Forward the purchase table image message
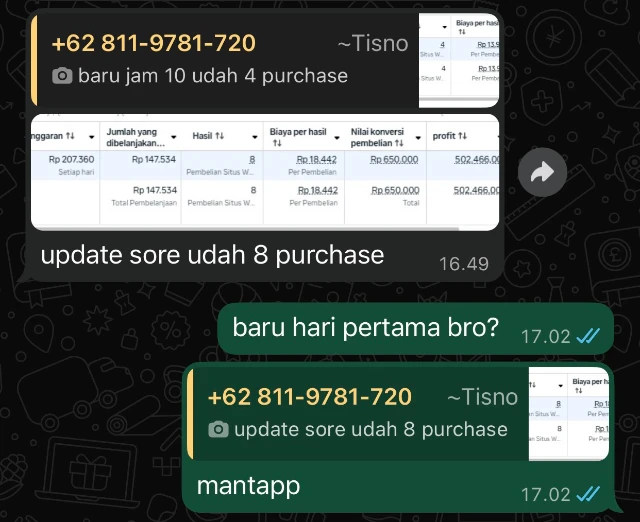640x522 pixels. pyautogui.click(x=542, y=173)
